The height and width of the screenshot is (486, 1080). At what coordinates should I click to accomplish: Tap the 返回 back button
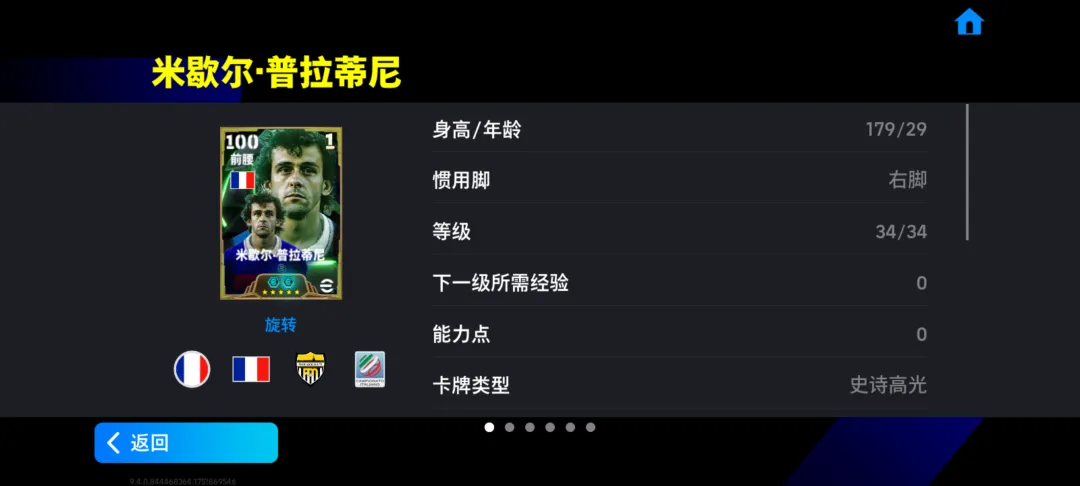click(186, 443)
